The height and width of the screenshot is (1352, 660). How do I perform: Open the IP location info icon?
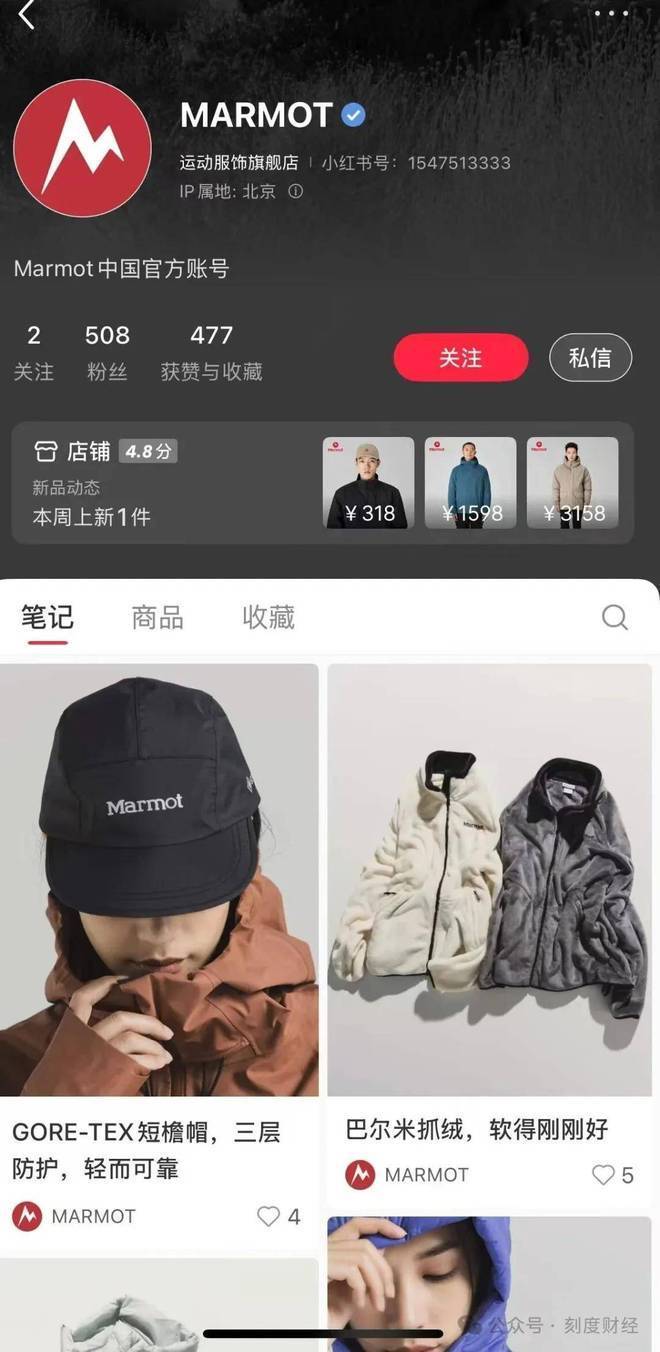point(295,192)
